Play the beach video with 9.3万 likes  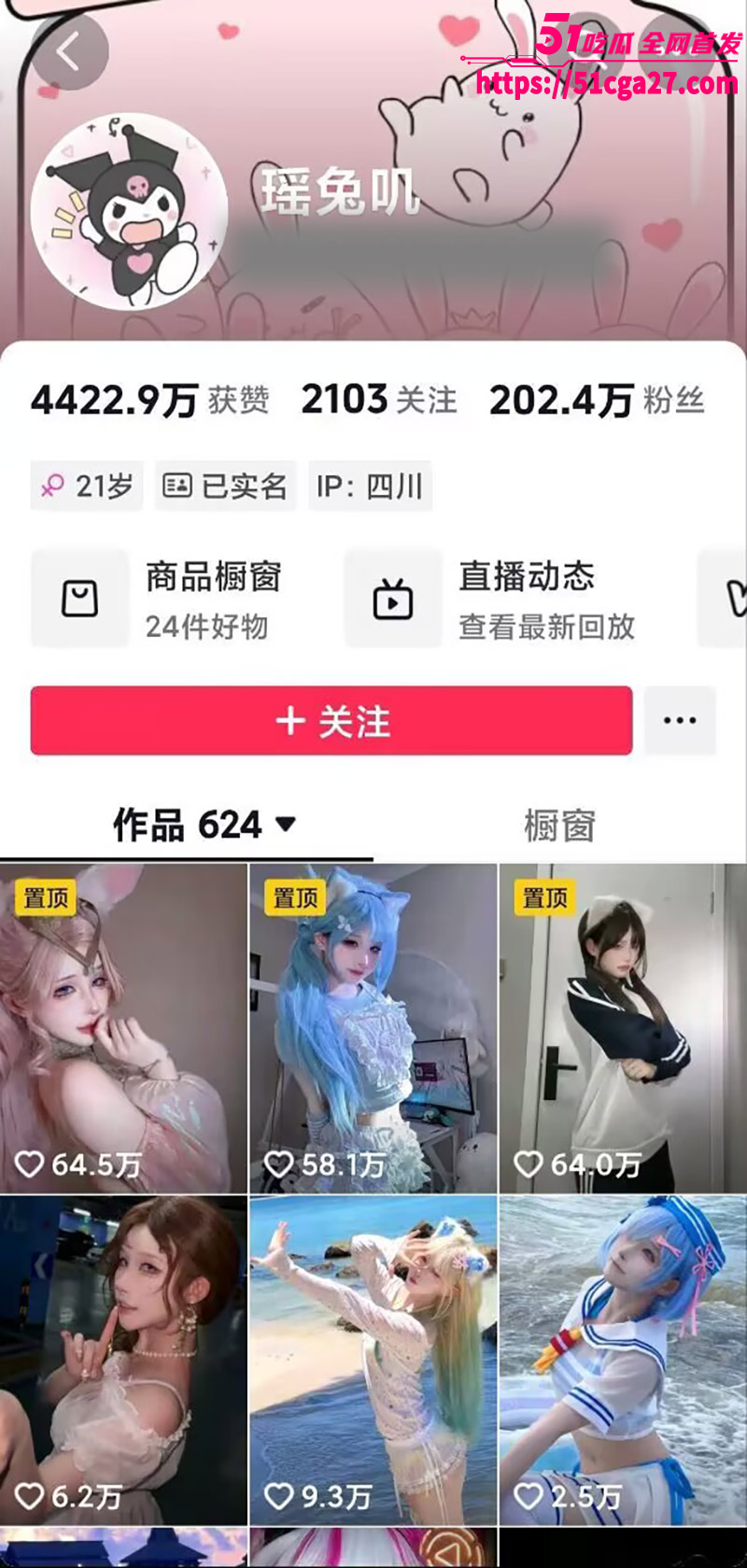[x=373, y=1359]
